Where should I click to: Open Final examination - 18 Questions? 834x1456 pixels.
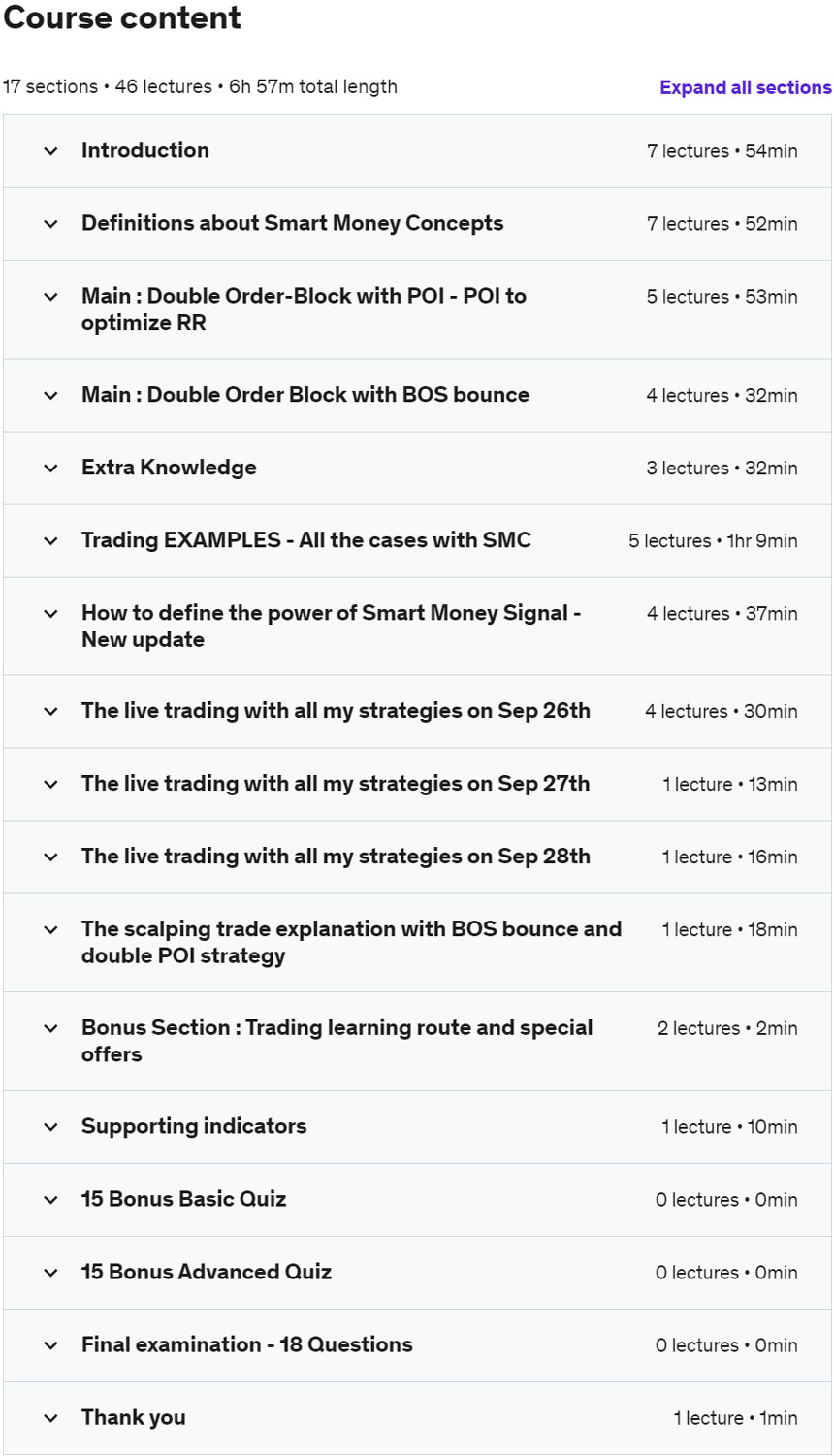pos(417,1345)
